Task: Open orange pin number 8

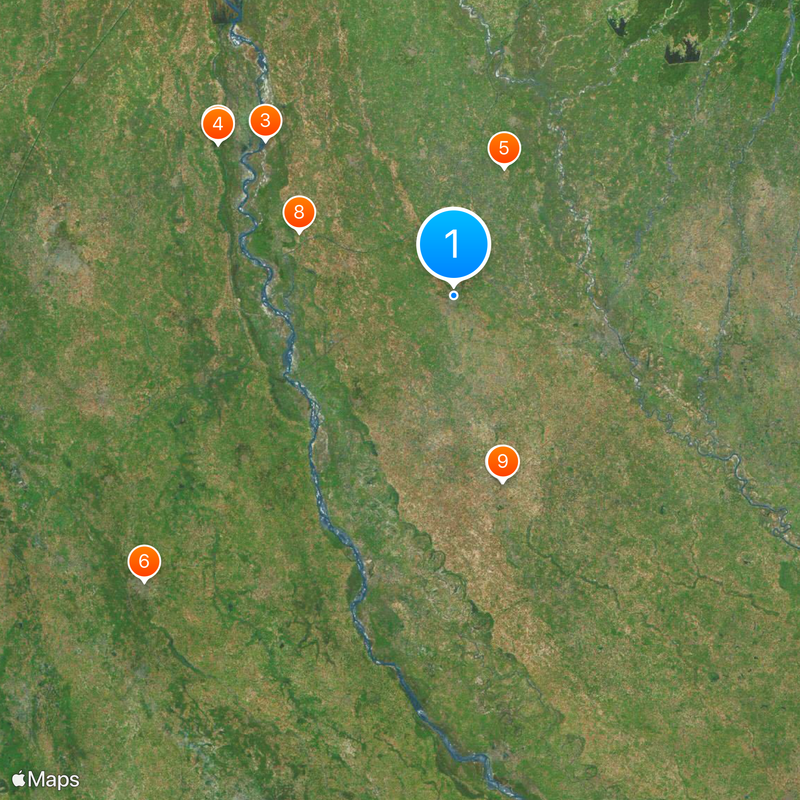Action: point(299,212)
